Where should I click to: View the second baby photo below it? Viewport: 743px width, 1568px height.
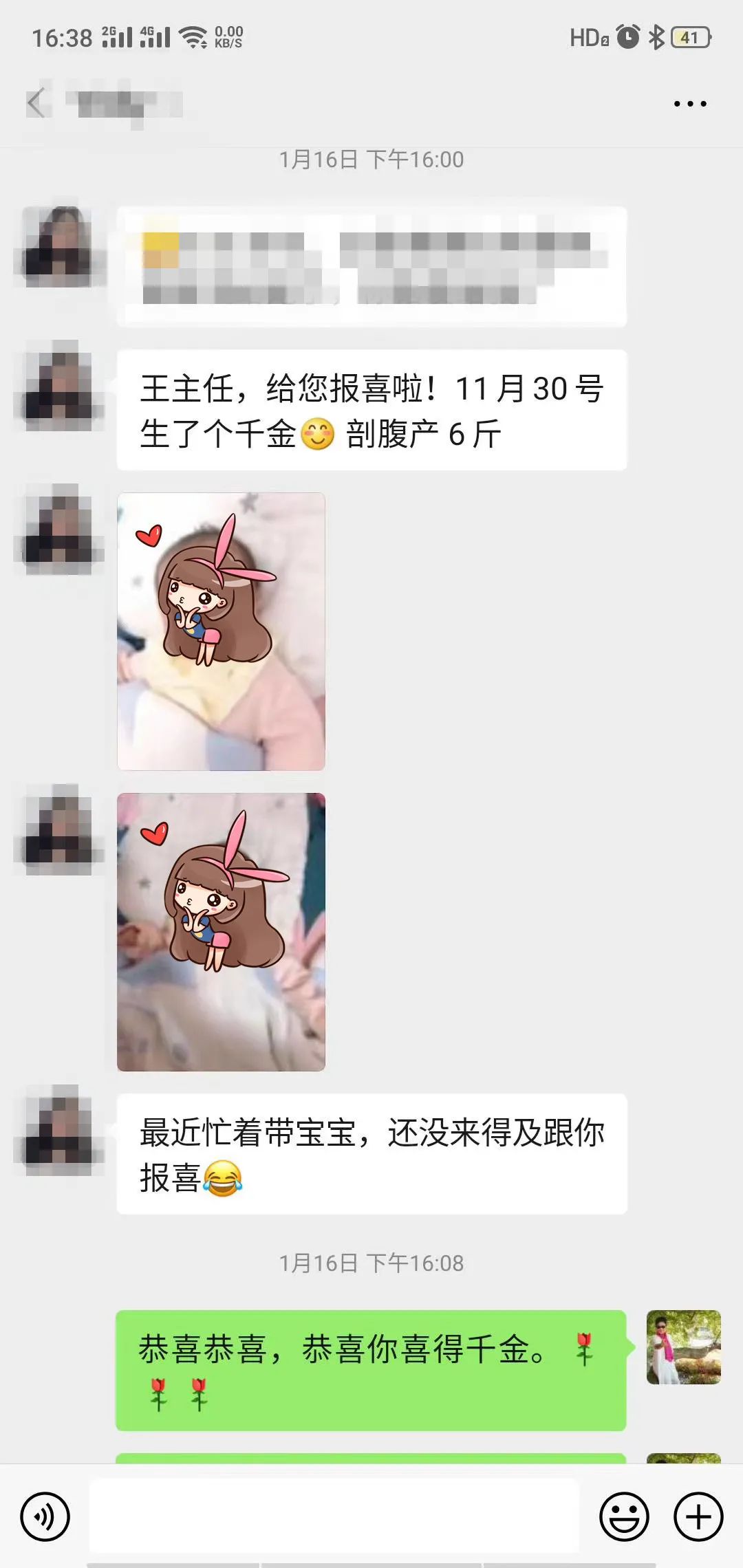click(221, 932)
